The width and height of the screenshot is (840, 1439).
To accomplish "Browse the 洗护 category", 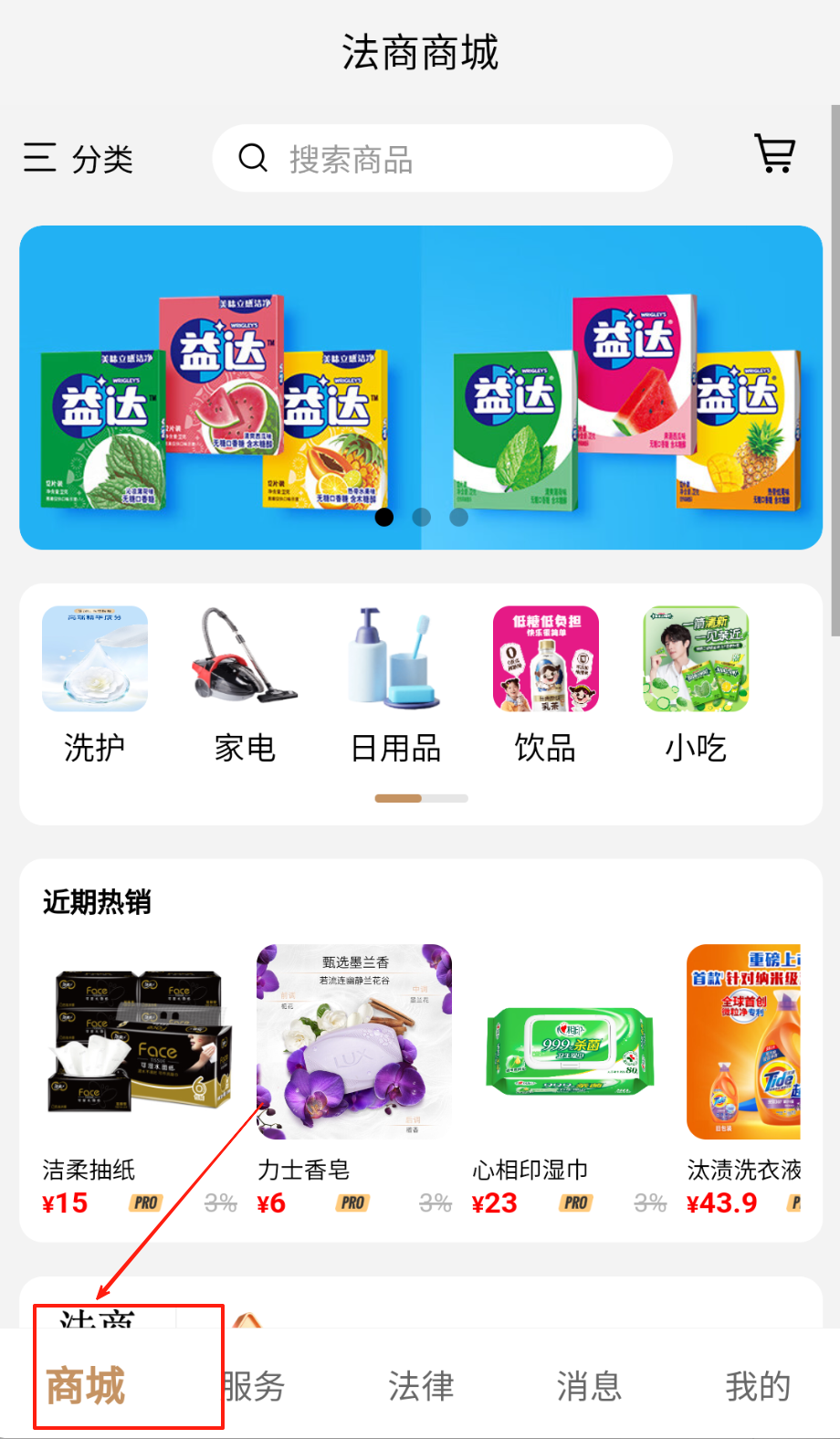I will click(x=95, y=684).
